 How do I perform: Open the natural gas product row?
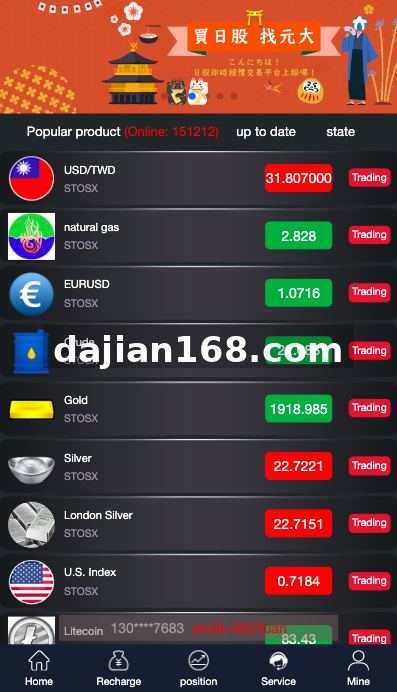[198, 236]
